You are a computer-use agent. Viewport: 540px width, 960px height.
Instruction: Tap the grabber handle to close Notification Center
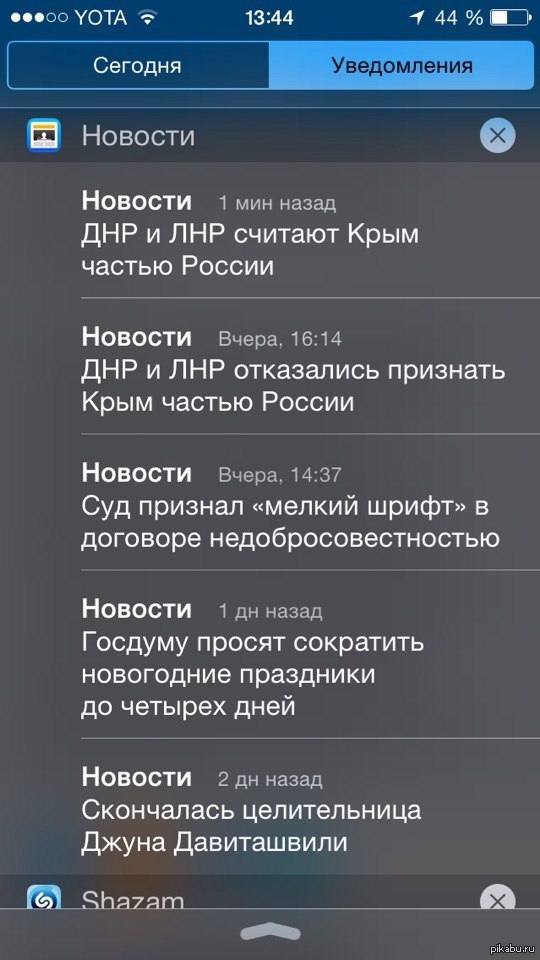[270, 931]
